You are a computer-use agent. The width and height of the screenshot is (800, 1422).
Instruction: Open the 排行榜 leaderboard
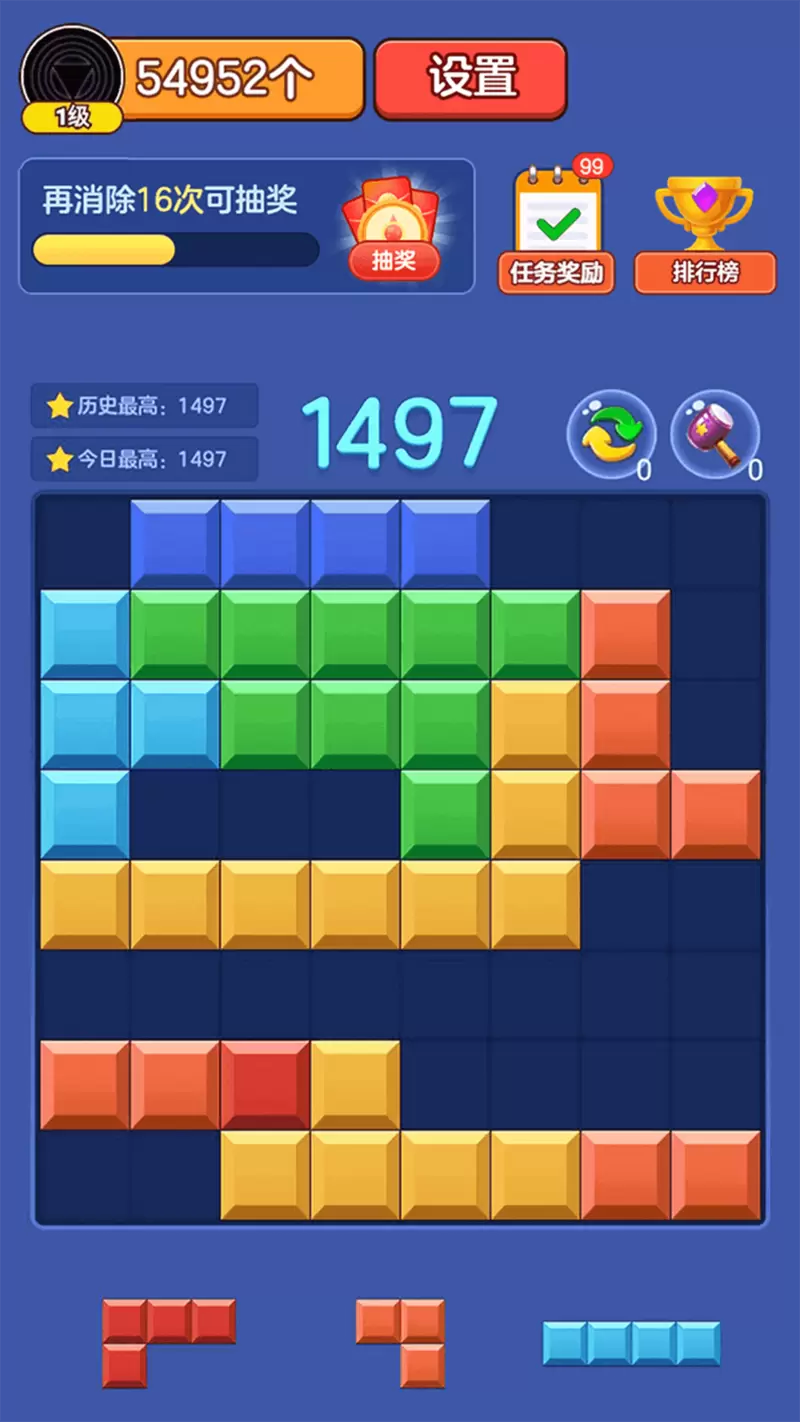tap(705, 234)
